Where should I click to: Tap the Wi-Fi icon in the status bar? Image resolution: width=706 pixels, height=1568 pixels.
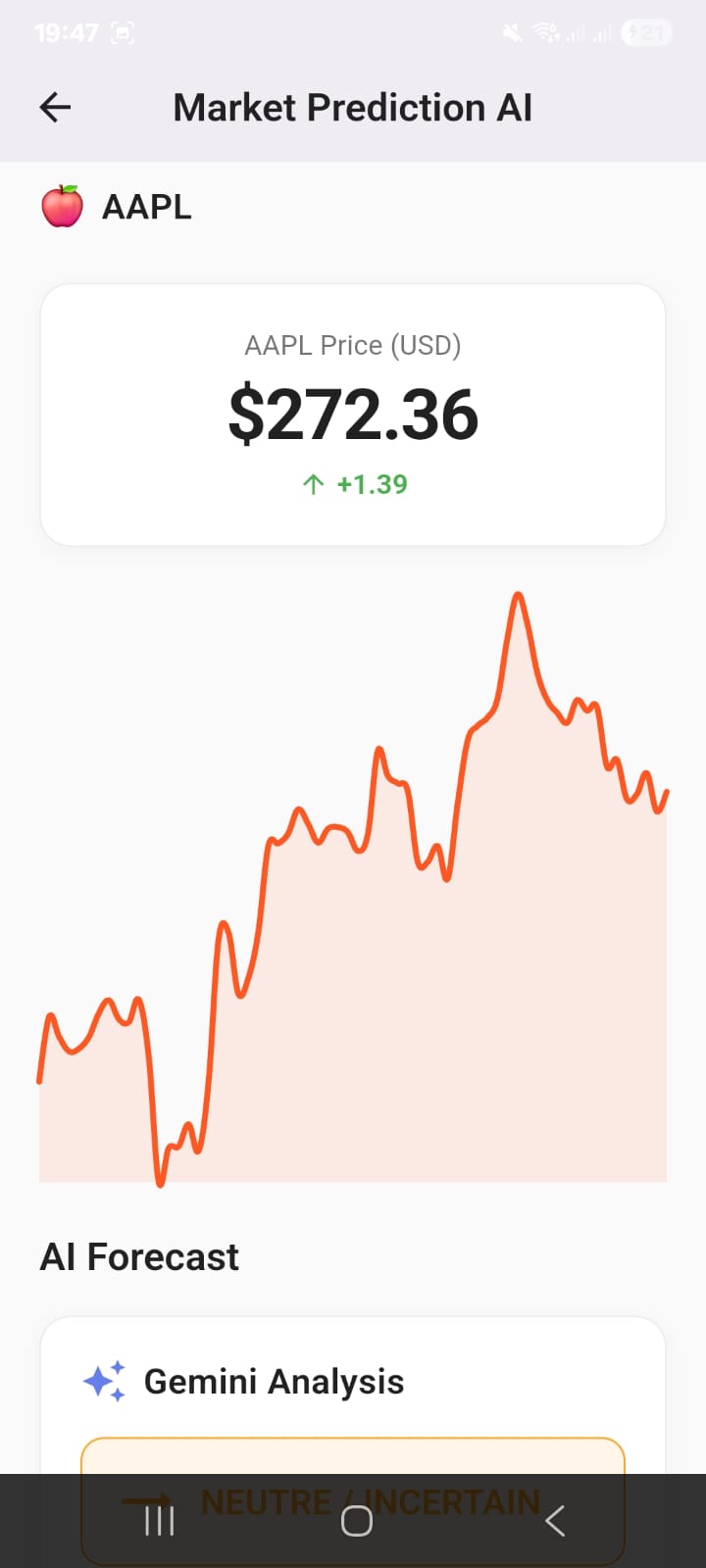point(543,32)
